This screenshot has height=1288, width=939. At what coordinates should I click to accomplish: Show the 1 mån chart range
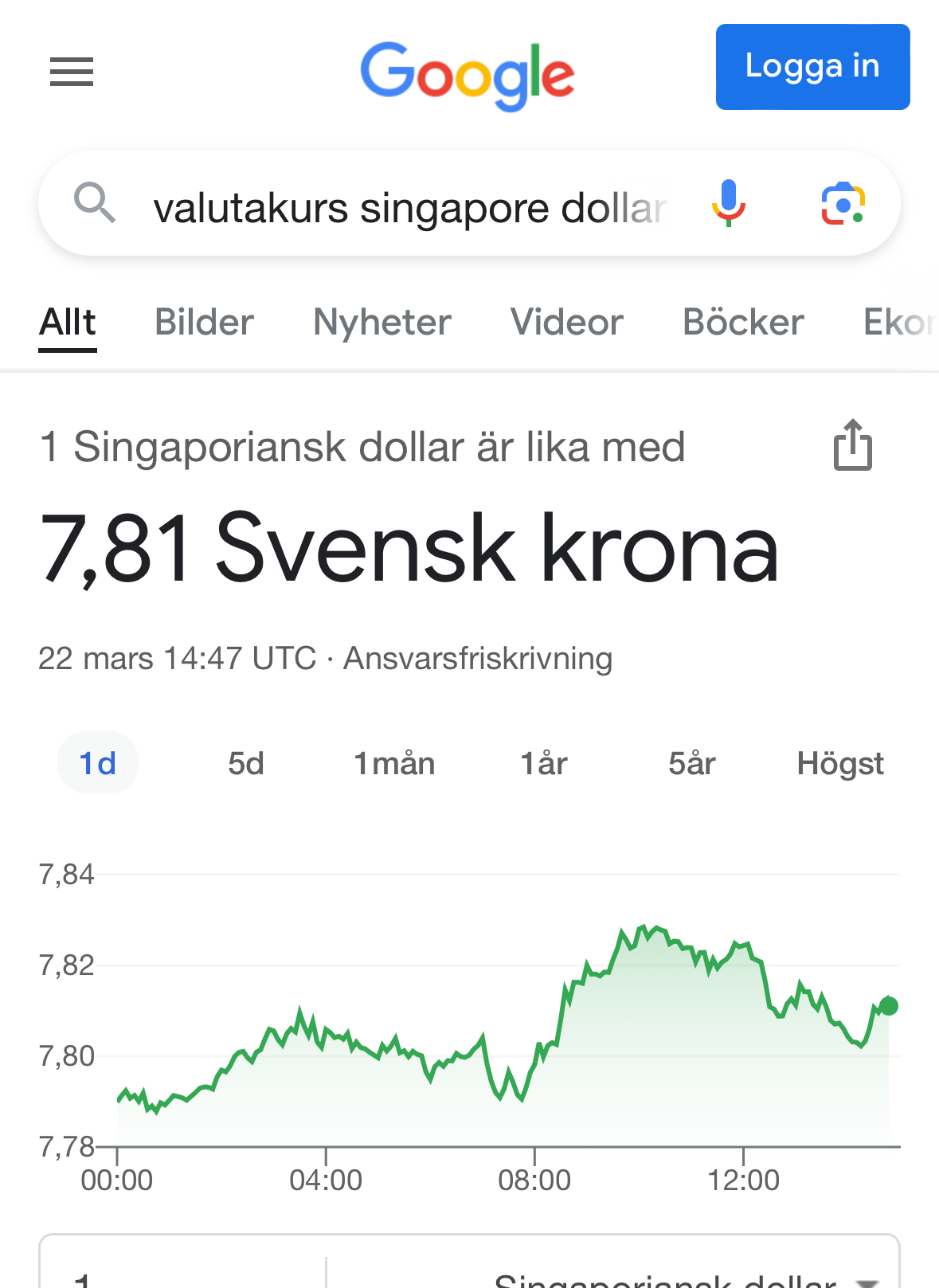pyautogui.click(x=394, y=763)
